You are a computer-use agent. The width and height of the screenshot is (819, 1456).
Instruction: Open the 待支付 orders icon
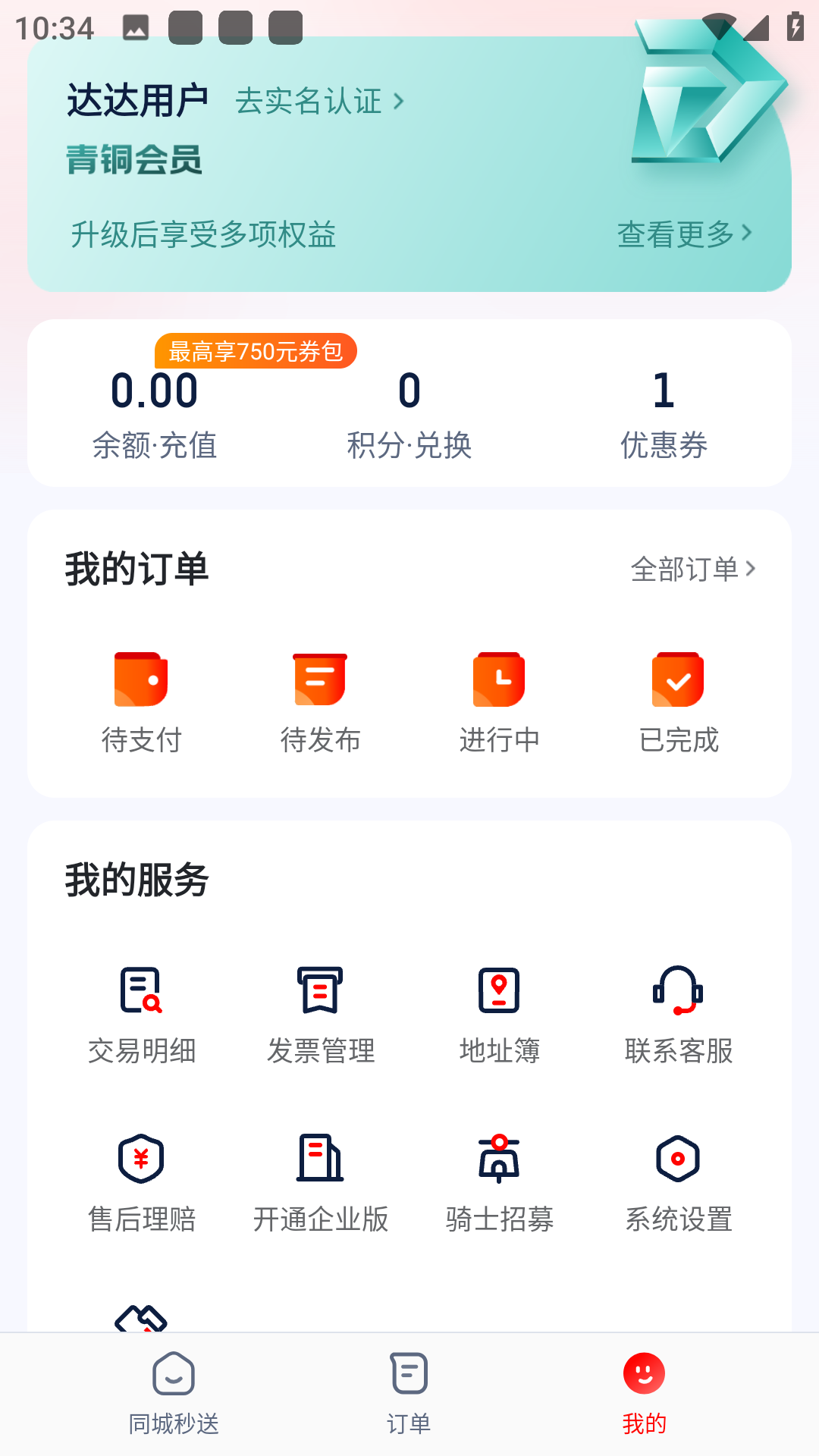(142, 679)
